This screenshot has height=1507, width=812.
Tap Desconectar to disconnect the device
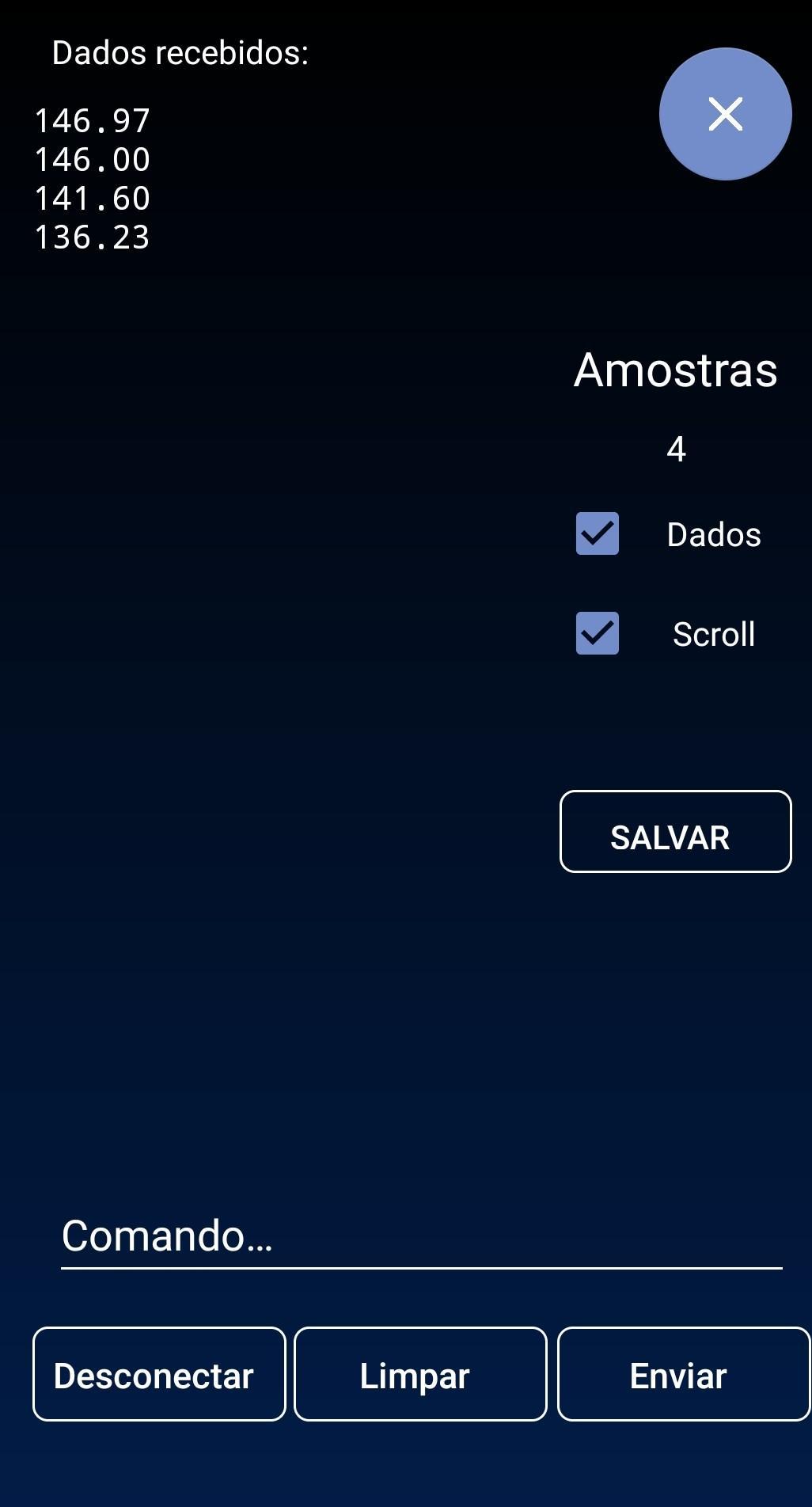click(x=159, y=1374)
